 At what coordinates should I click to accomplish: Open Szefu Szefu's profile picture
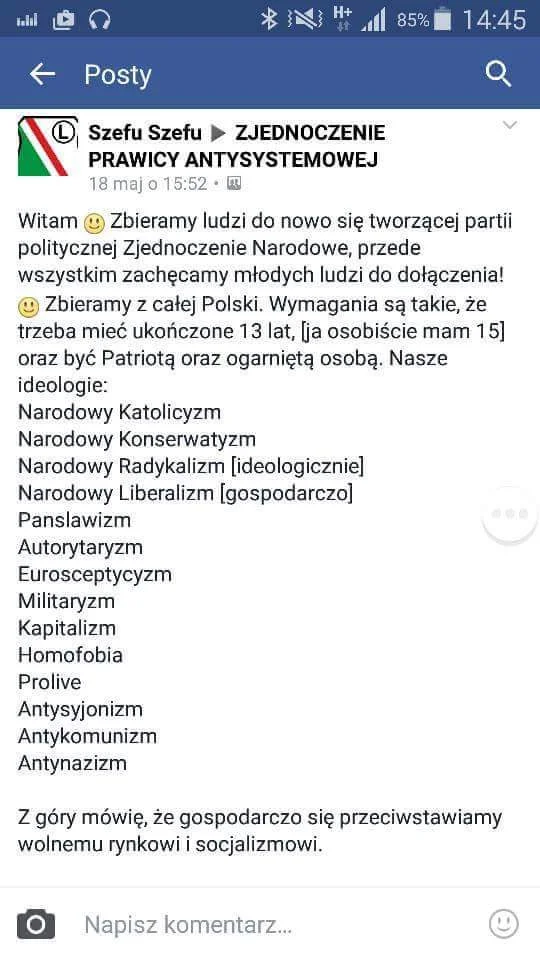[x=48, y=146]
